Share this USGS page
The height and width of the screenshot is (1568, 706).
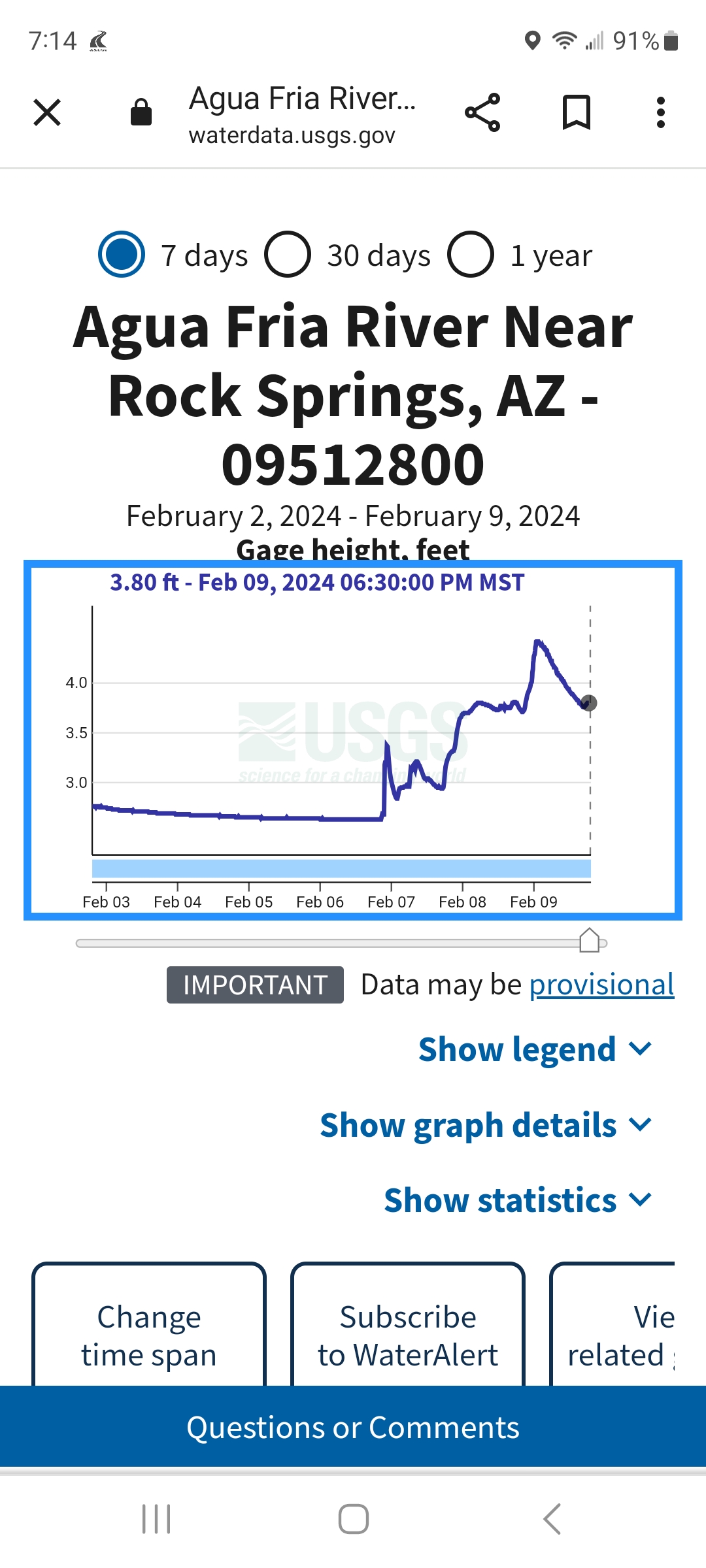(482, 112)
